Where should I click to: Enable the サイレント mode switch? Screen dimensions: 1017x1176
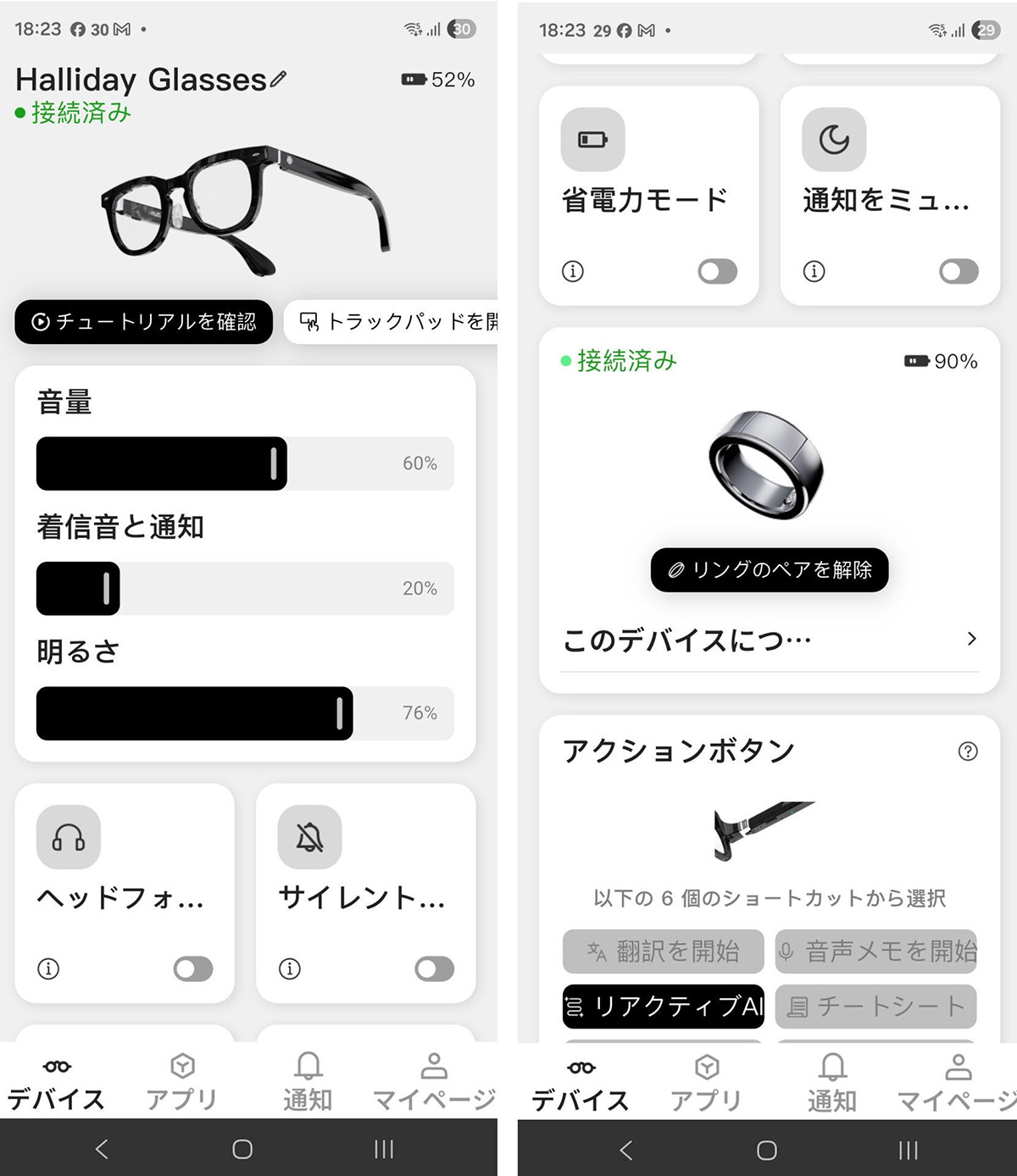[434, 968]
